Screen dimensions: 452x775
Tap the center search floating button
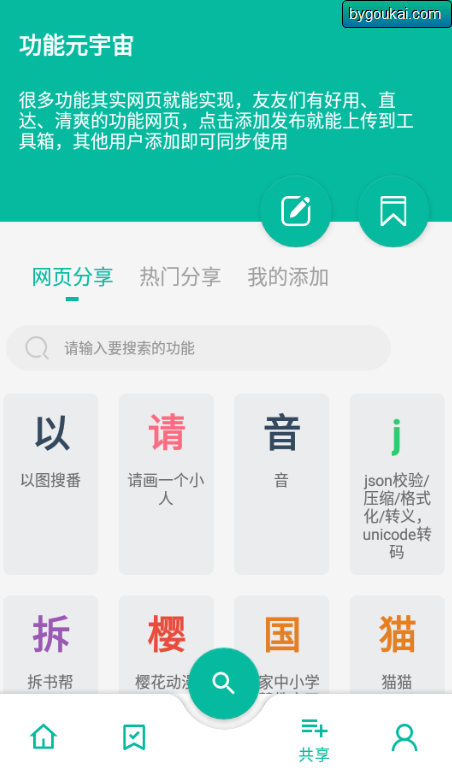[x=224, y=683]
